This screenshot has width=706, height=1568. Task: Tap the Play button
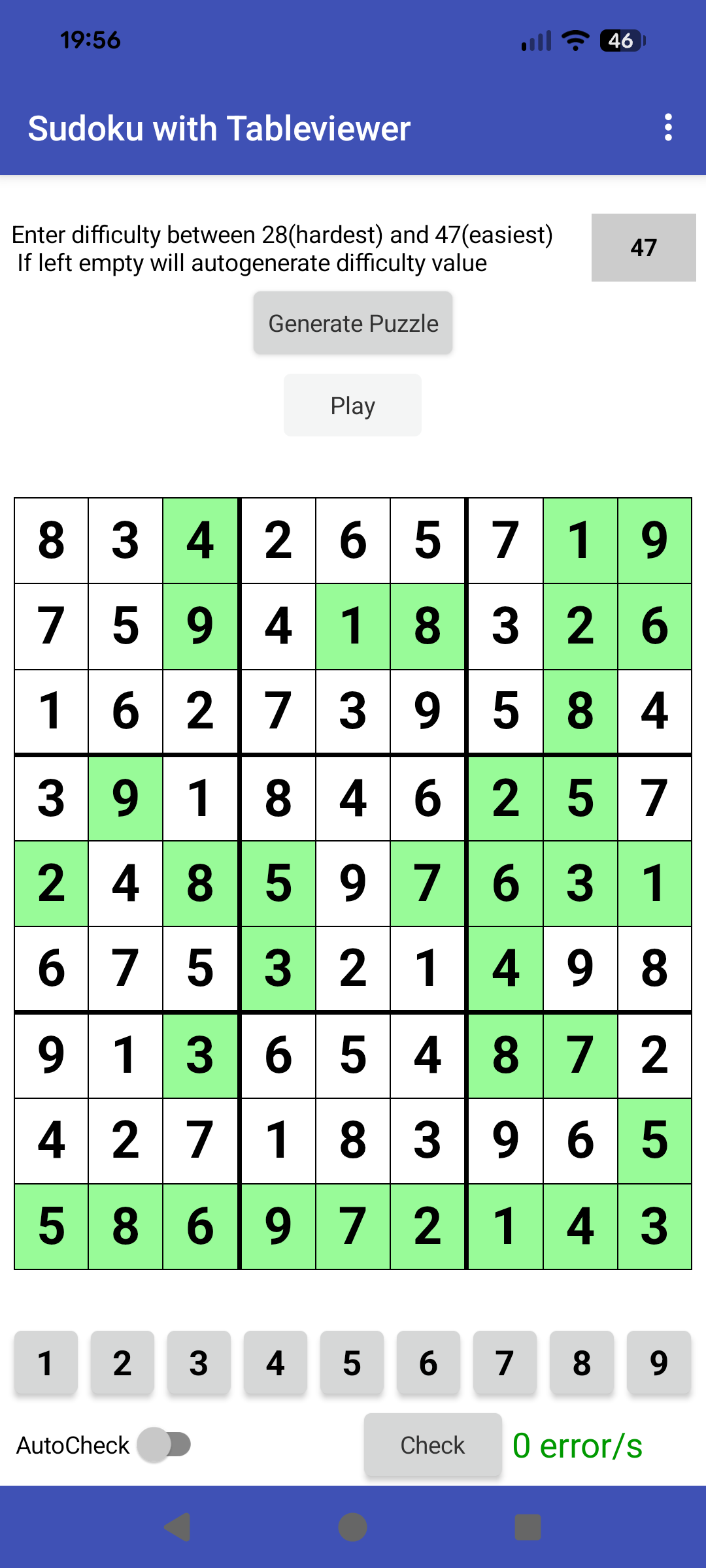(352, 405)
